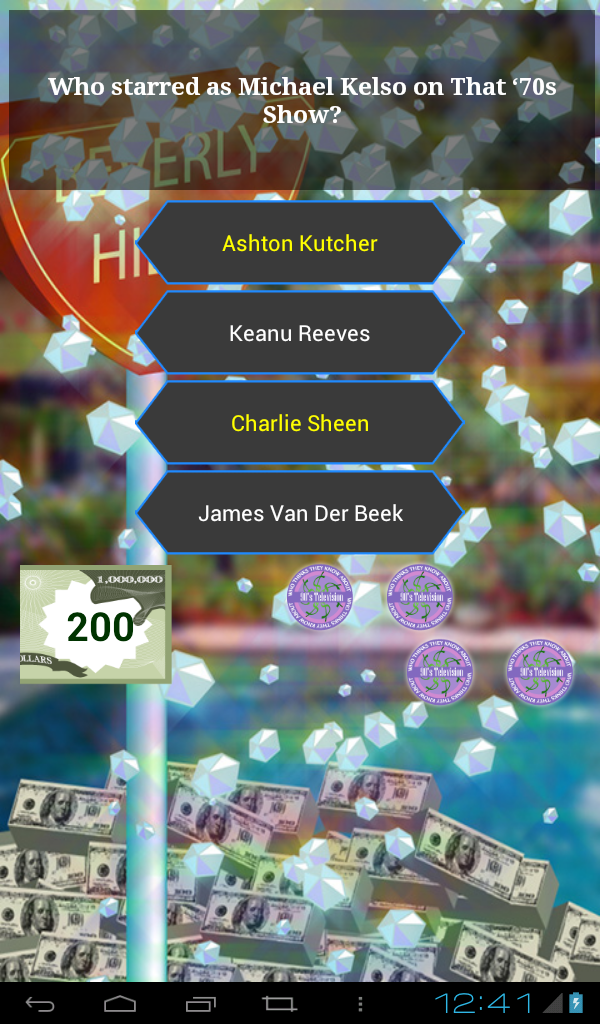The height and width of the screenshot is (1024, 600).
Task: Answer with James Van Der Beek
Action: pos(300,513)
